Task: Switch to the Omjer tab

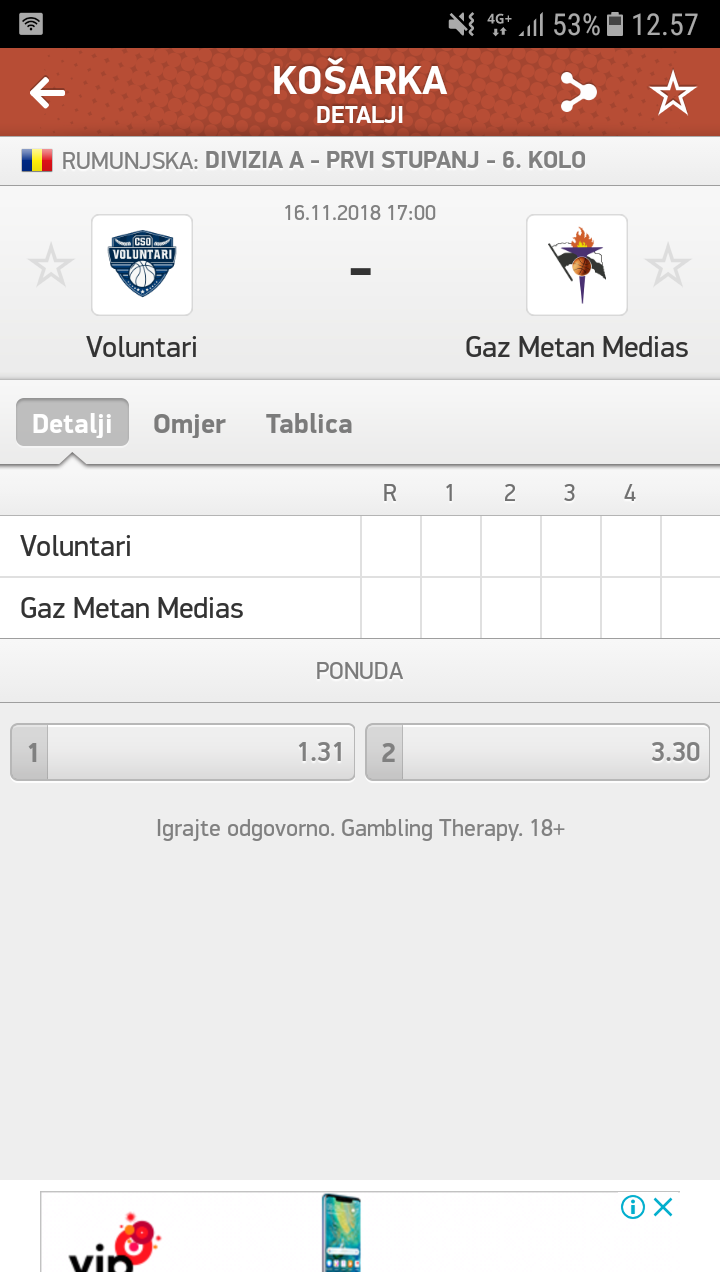Action: [x=189, y=423]
